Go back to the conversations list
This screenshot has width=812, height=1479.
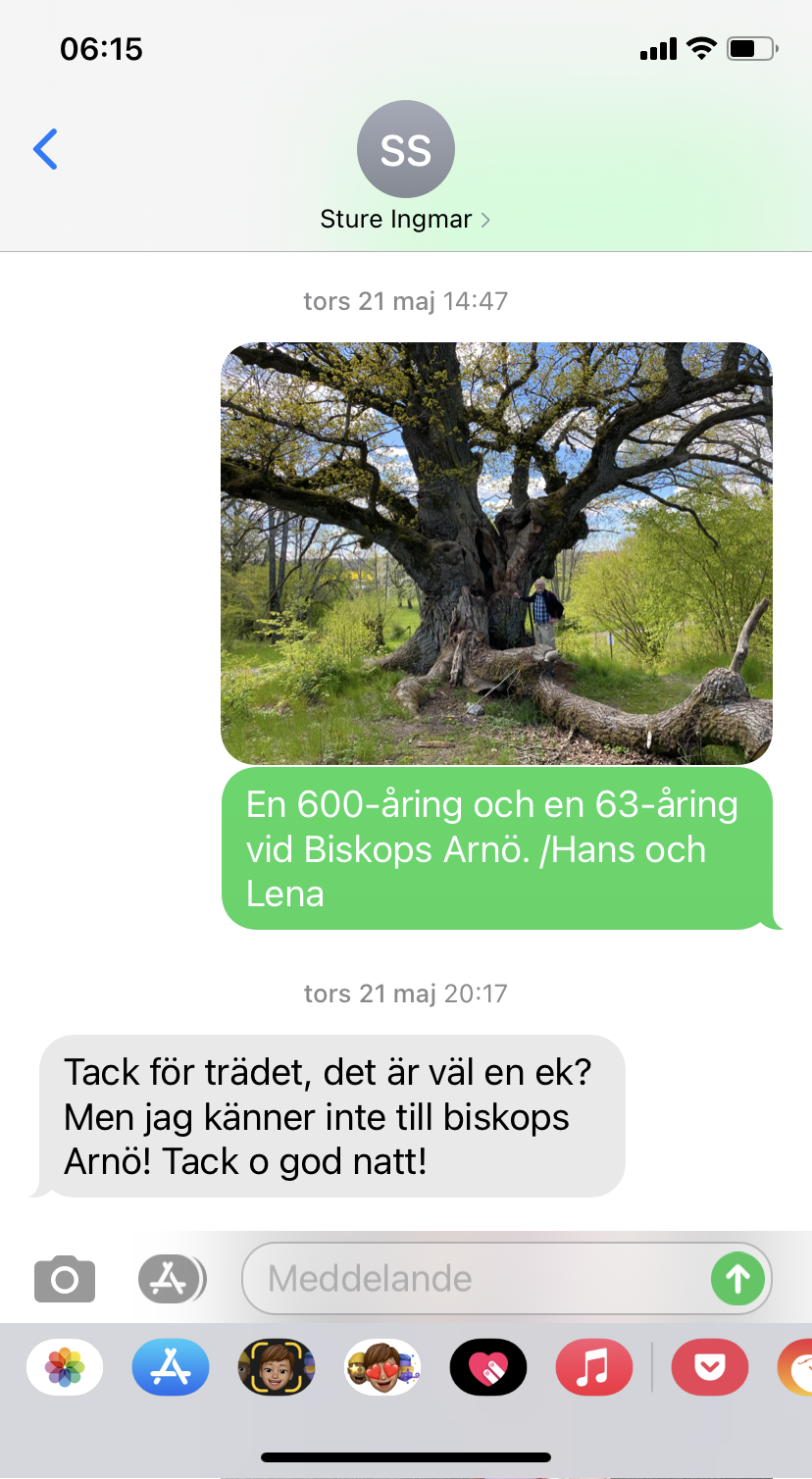click(x=45, y=149)
